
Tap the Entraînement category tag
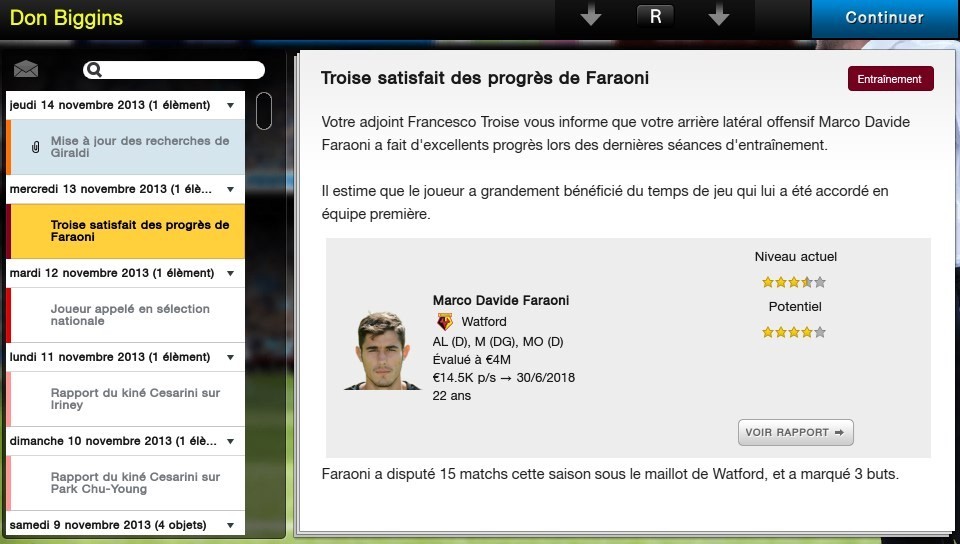tap(890, 79)
